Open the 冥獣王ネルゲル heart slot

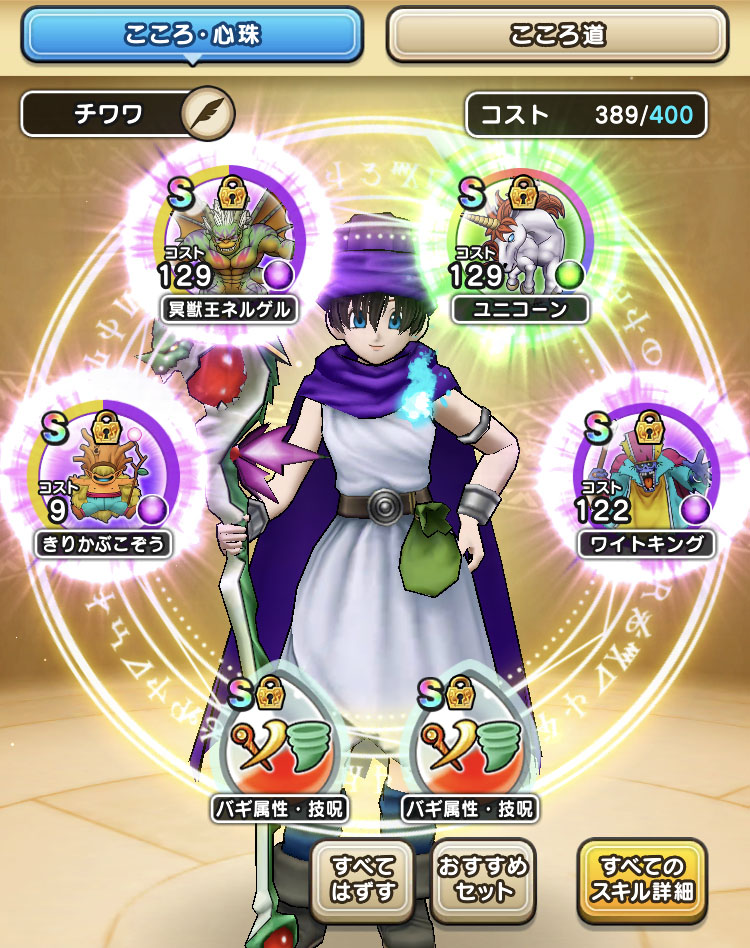click(x=230, y=240)
